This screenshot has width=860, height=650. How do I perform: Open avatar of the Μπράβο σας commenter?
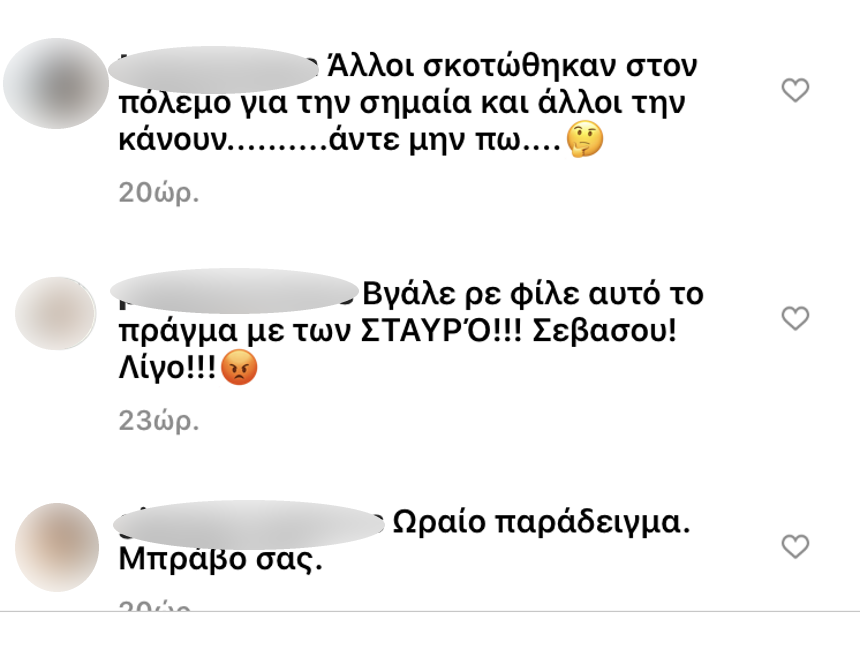[x=57, y=547]
